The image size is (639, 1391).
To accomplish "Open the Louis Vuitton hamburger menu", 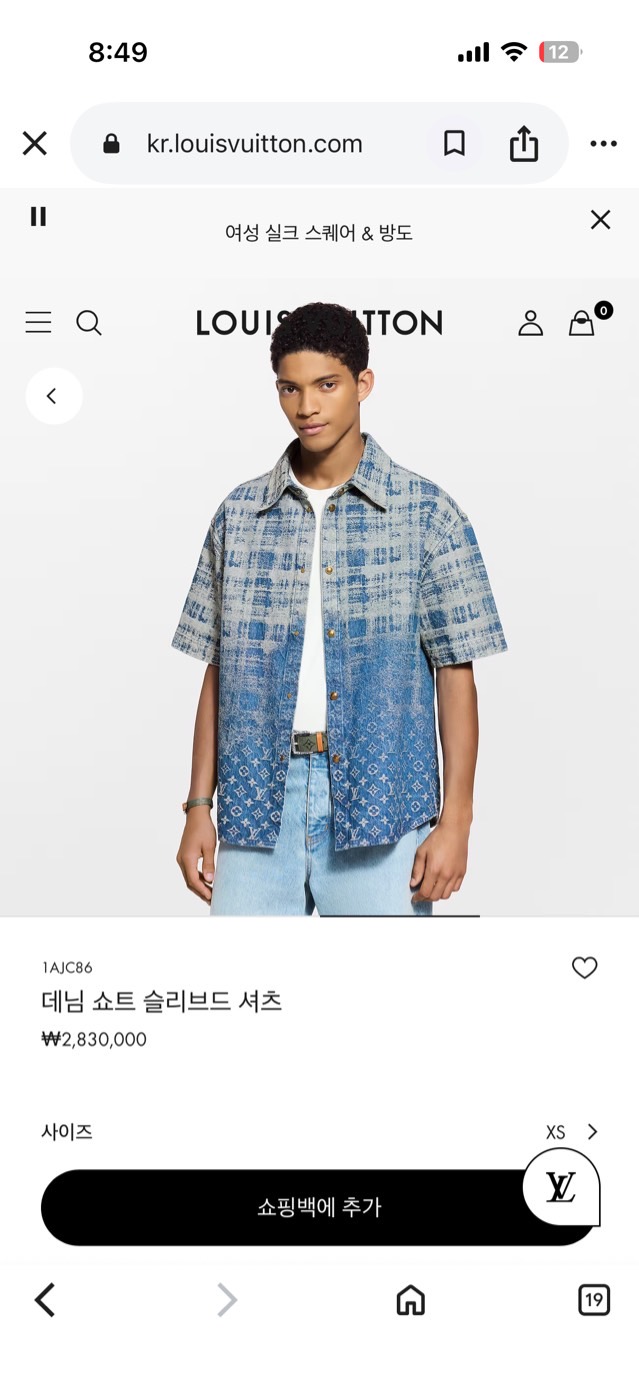I will [x=38, y=322].
